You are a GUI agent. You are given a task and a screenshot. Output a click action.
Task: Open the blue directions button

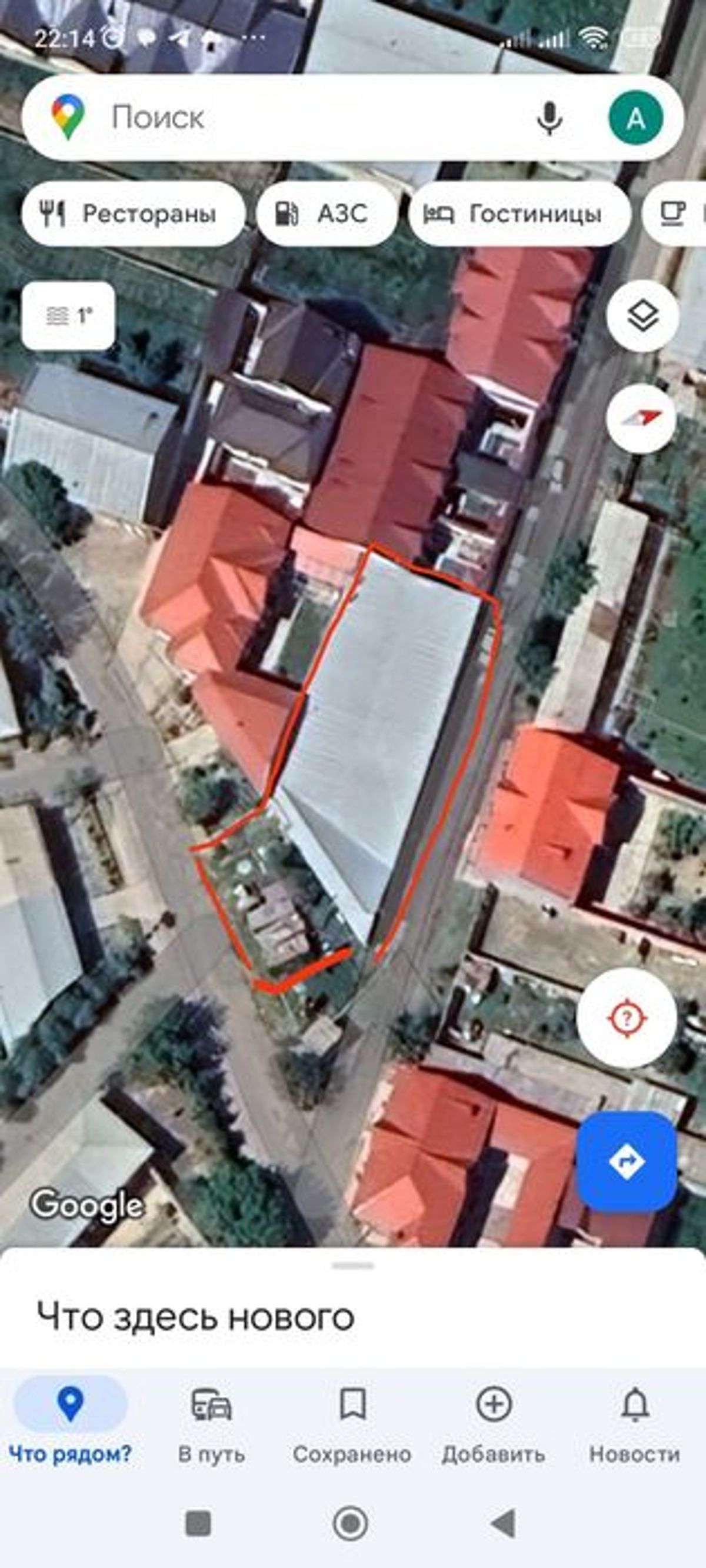[x=626, y=1162]
